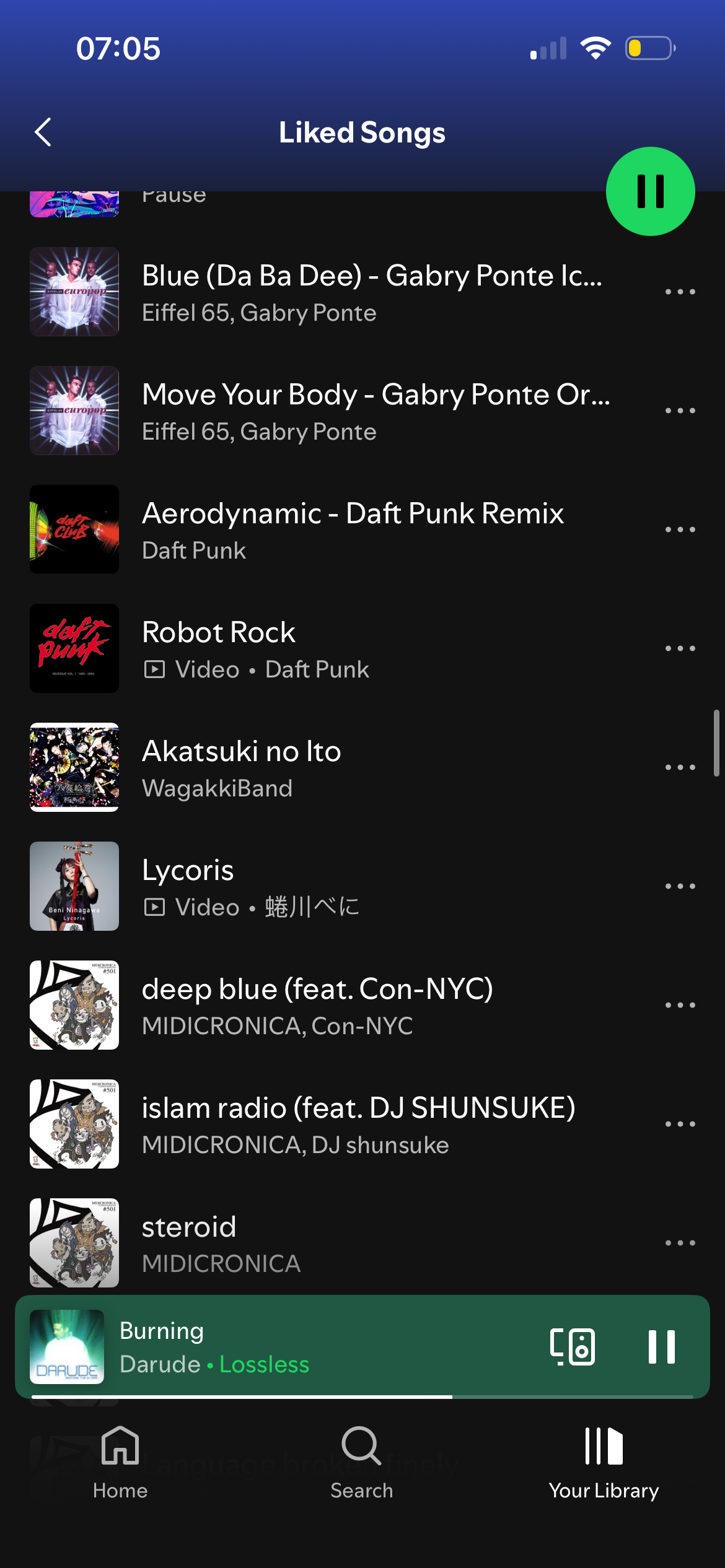Go back from Liked Songs
This screenshot has width=725, height=1568.
pyautogui.click(x=43, y=132)
